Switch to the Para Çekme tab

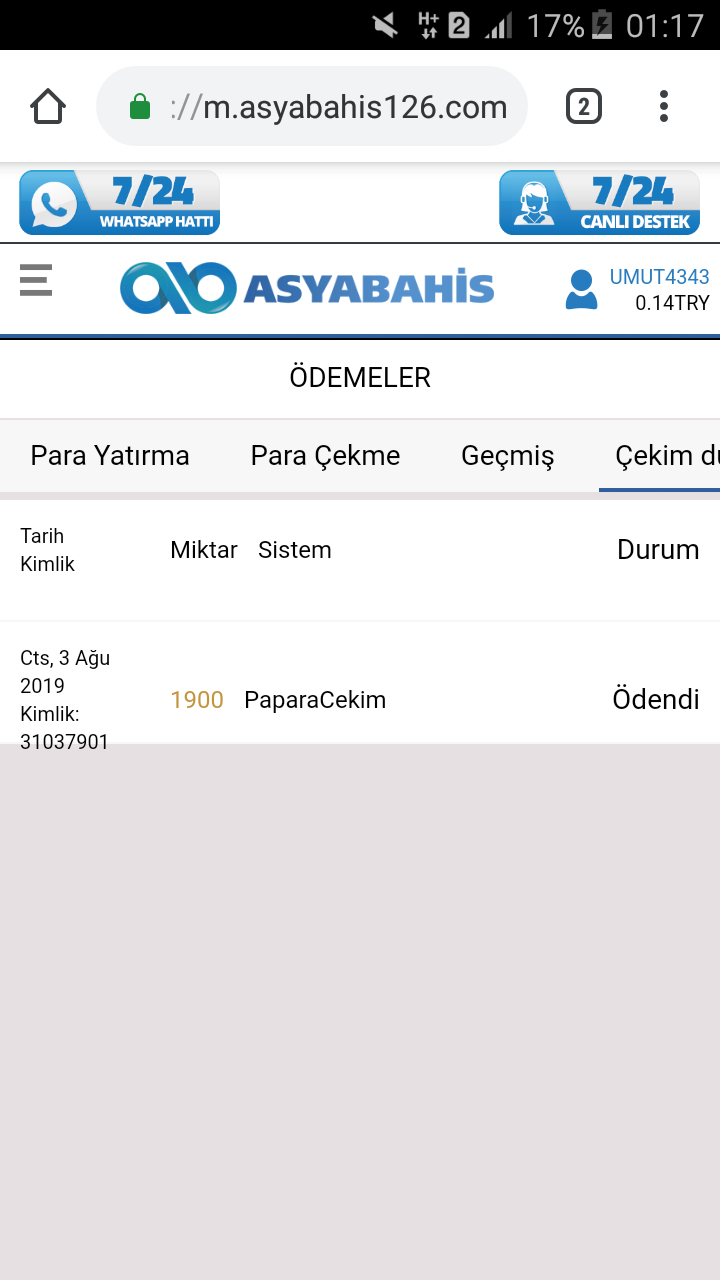325,456
